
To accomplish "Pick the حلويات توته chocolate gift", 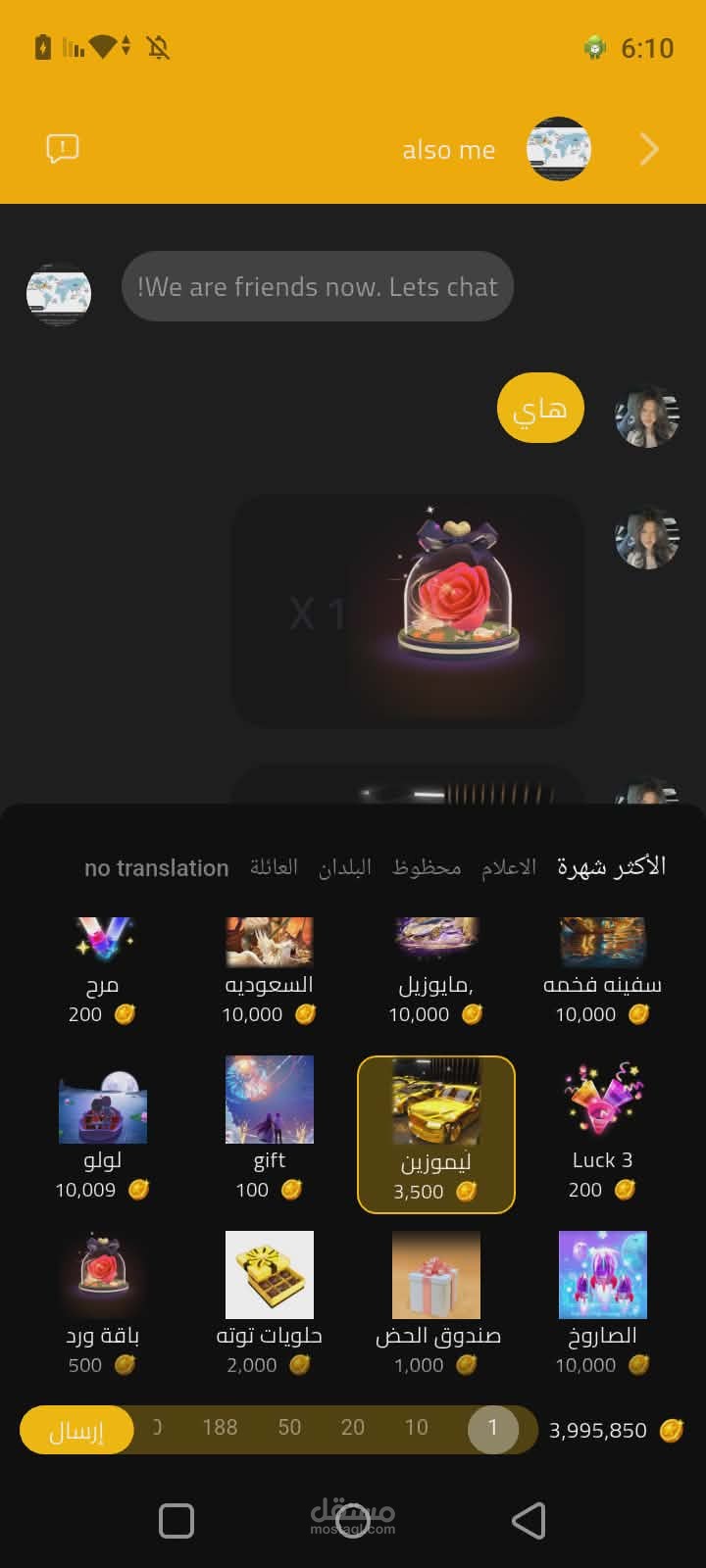I will [x=270, y=1305].
